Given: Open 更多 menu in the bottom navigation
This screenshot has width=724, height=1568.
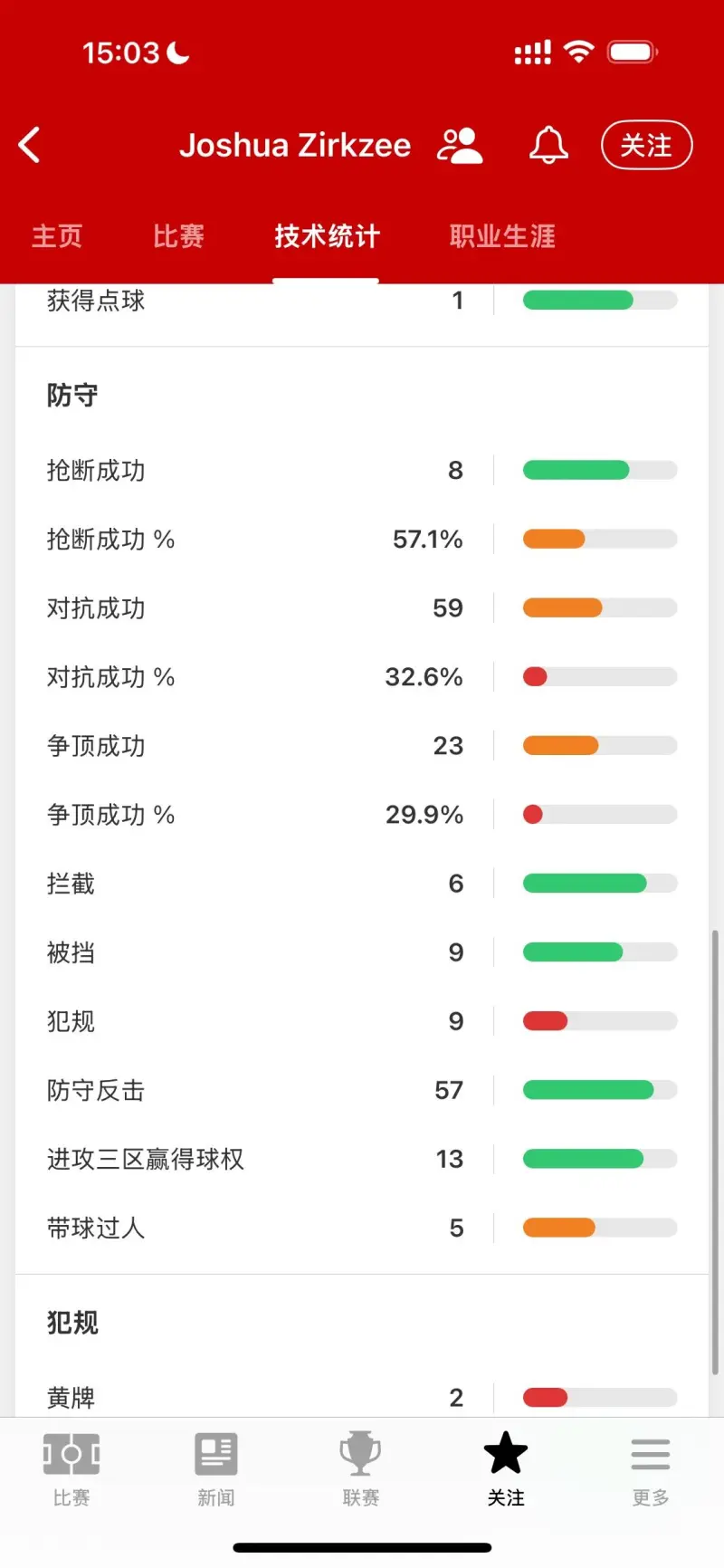Looking at the screenshot, I should pyautogui.click(x=651, y=1469).
